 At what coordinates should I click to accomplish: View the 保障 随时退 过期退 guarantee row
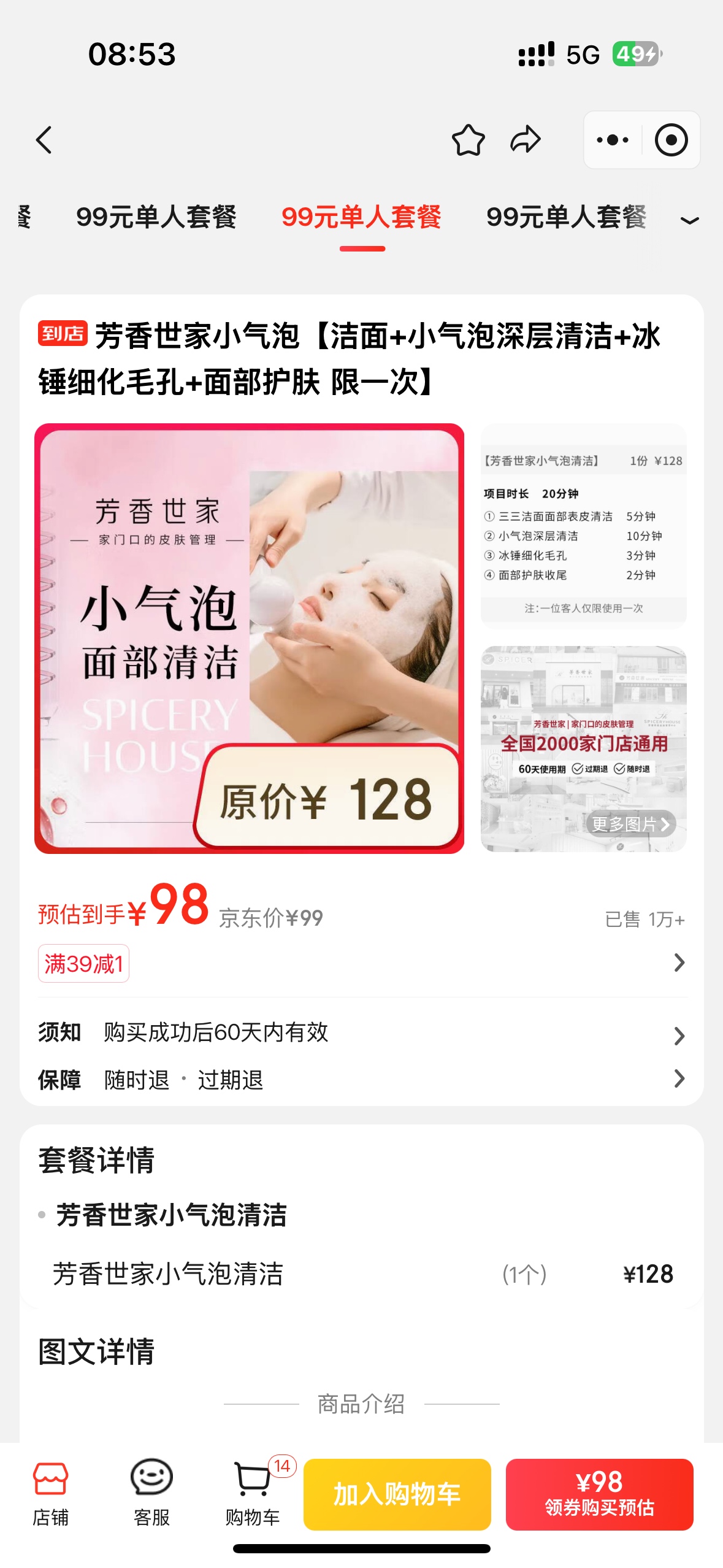point(362,1080)
